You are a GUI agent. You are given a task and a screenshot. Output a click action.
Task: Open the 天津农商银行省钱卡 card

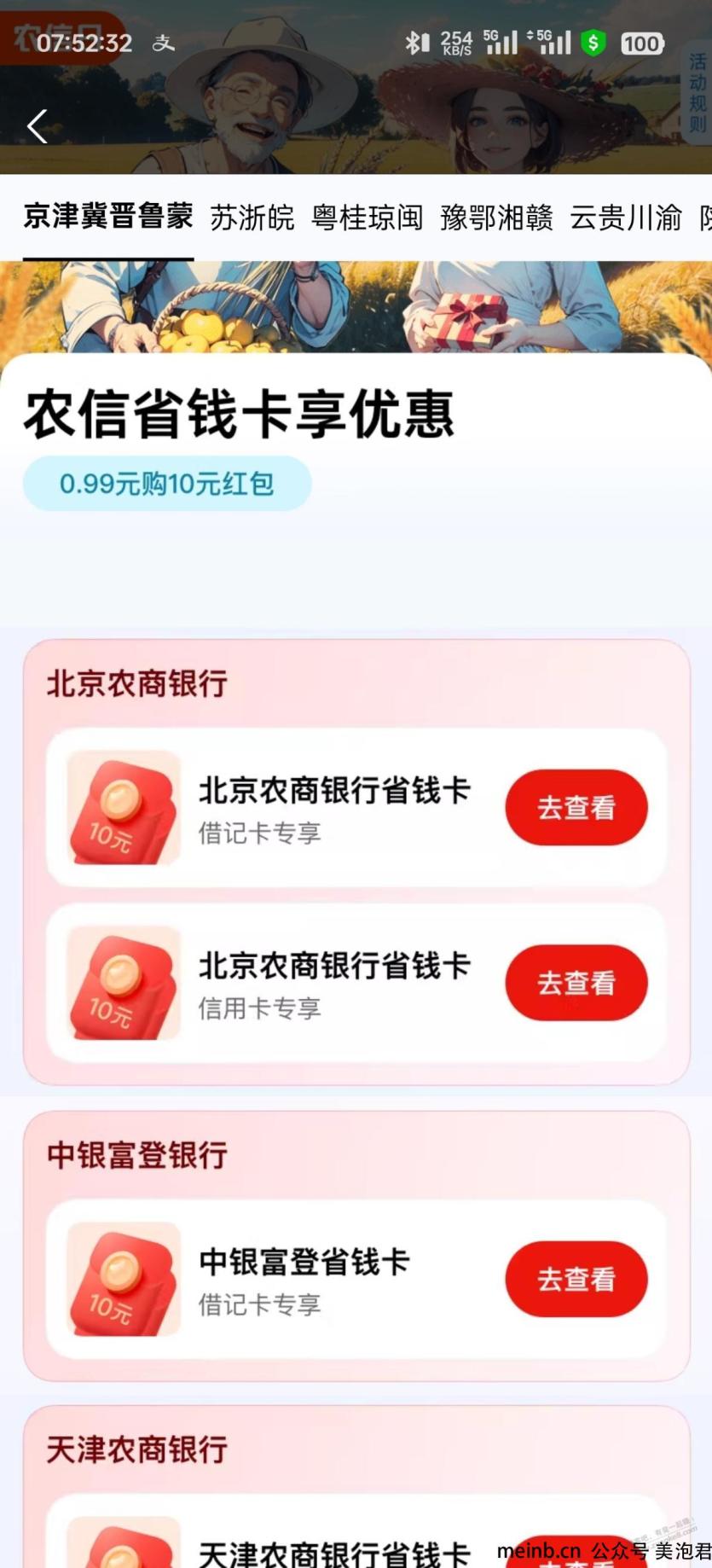pyautogui.click(x=334, y=1551)
